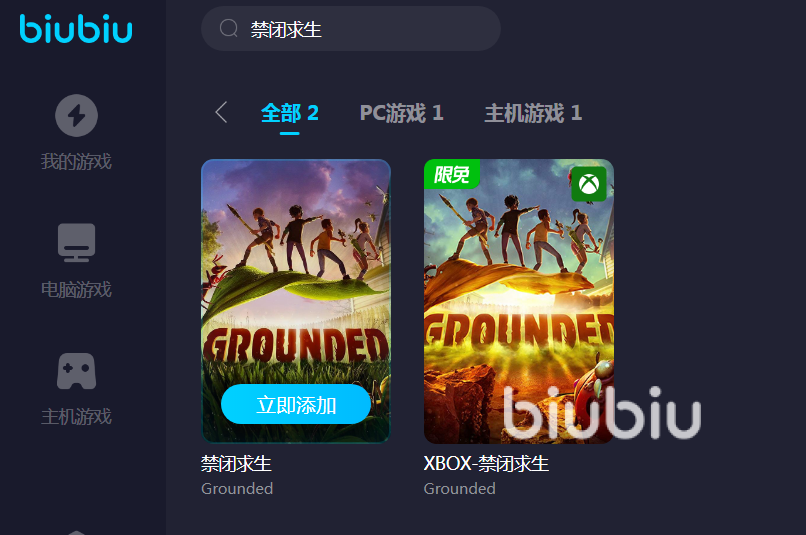Tap 立即添加 on the 禁闭求生 card
This screenshot has height=535, width=806.
(x=296, y=404)
